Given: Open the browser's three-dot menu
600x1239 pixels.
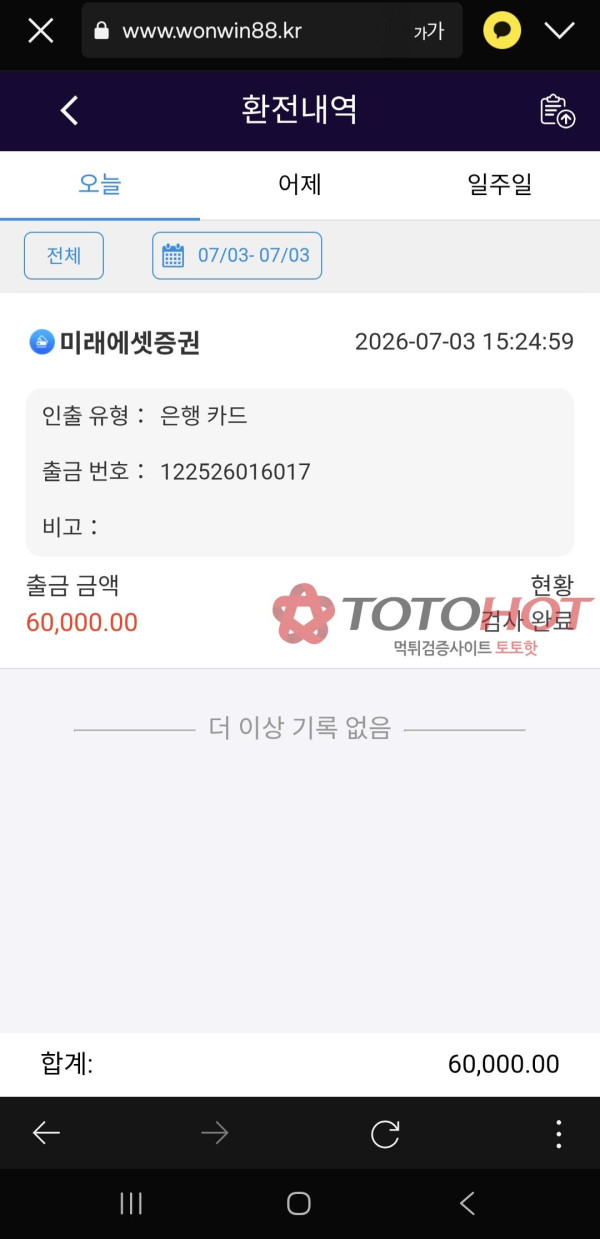Looking at the screenshot, I should [x=558, y=1133].
